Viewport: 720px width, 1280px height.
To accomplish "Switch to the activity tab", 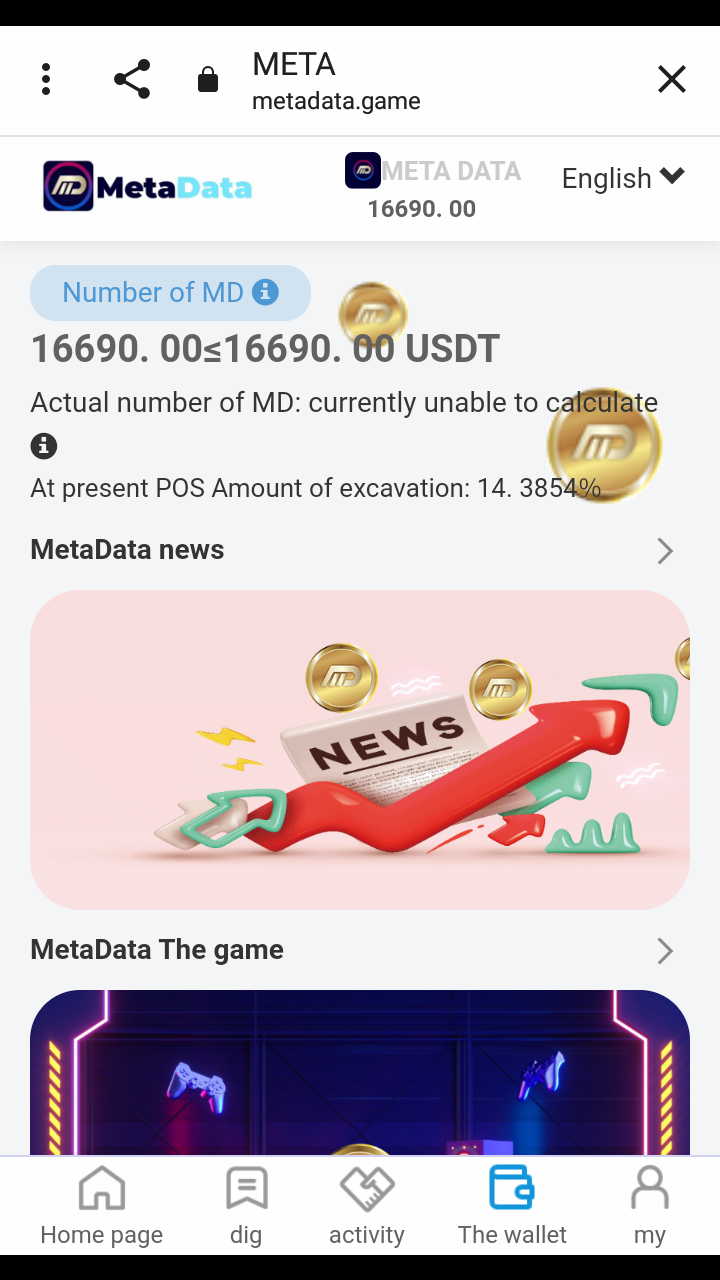I will tap(366, 1207).
